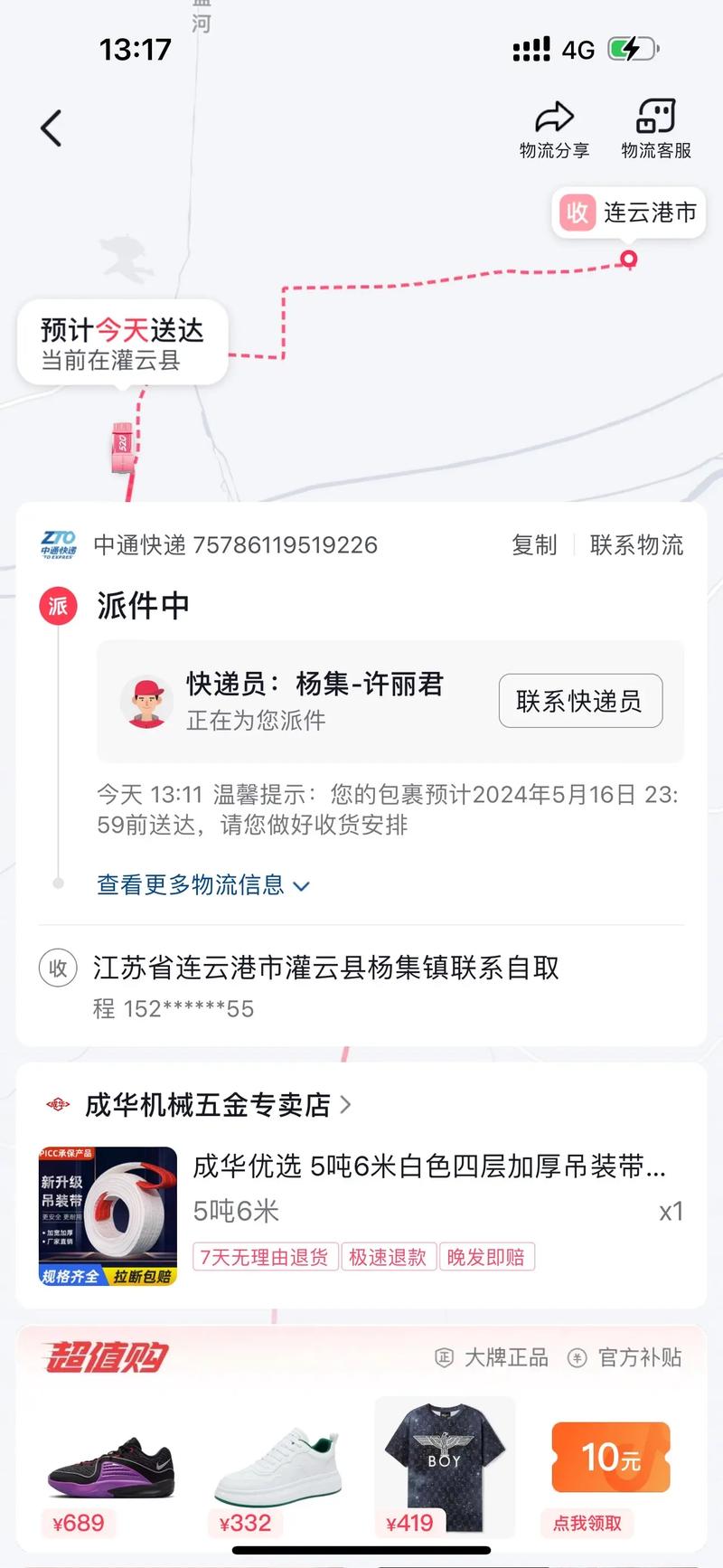The width and height of the screenshot is (723, 1568).
Task: Select the 7天无理由退货 service tag
Action: tap(265, 1258)
